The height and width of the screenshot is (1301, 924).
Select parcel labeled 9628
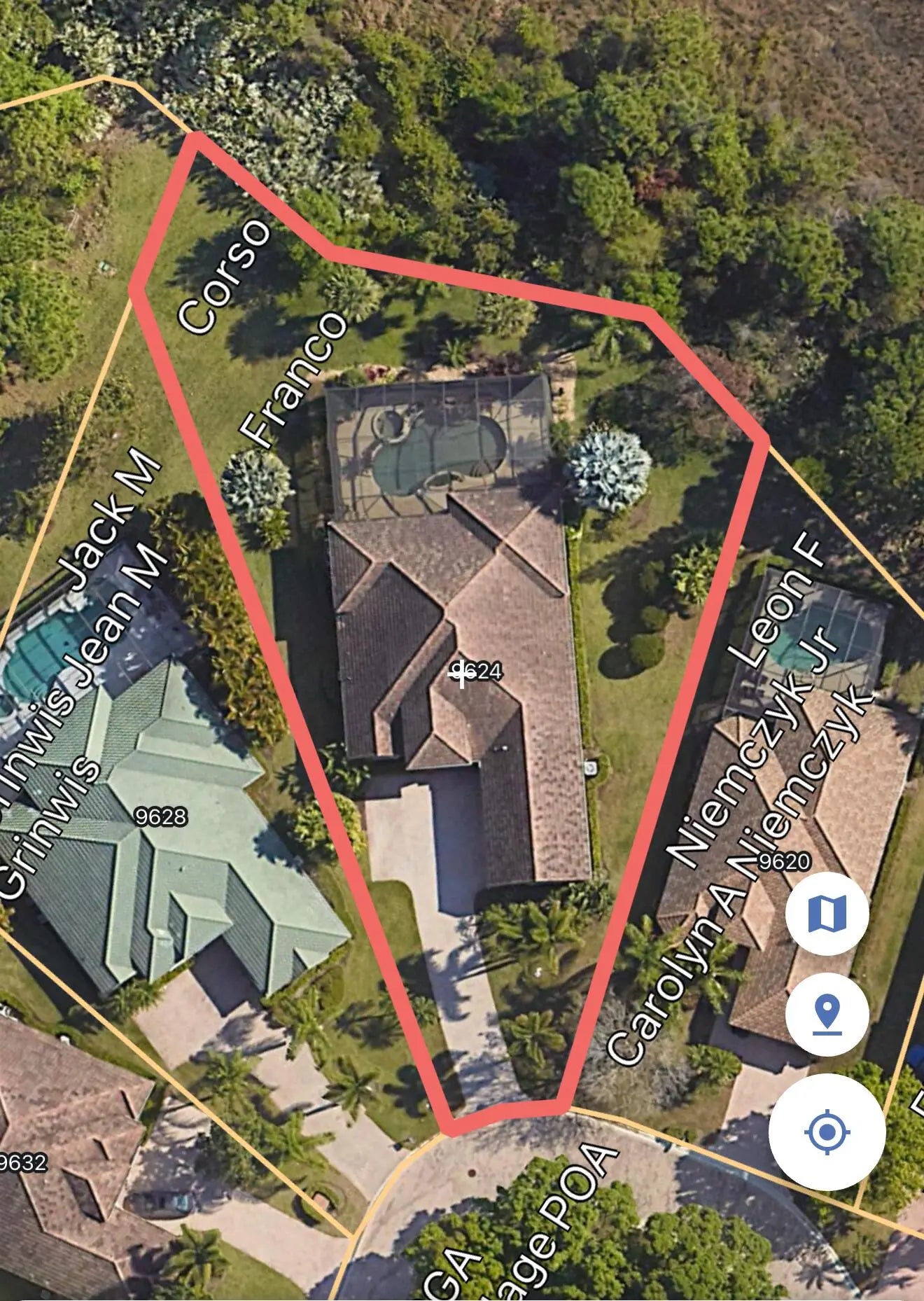point(161,816)
